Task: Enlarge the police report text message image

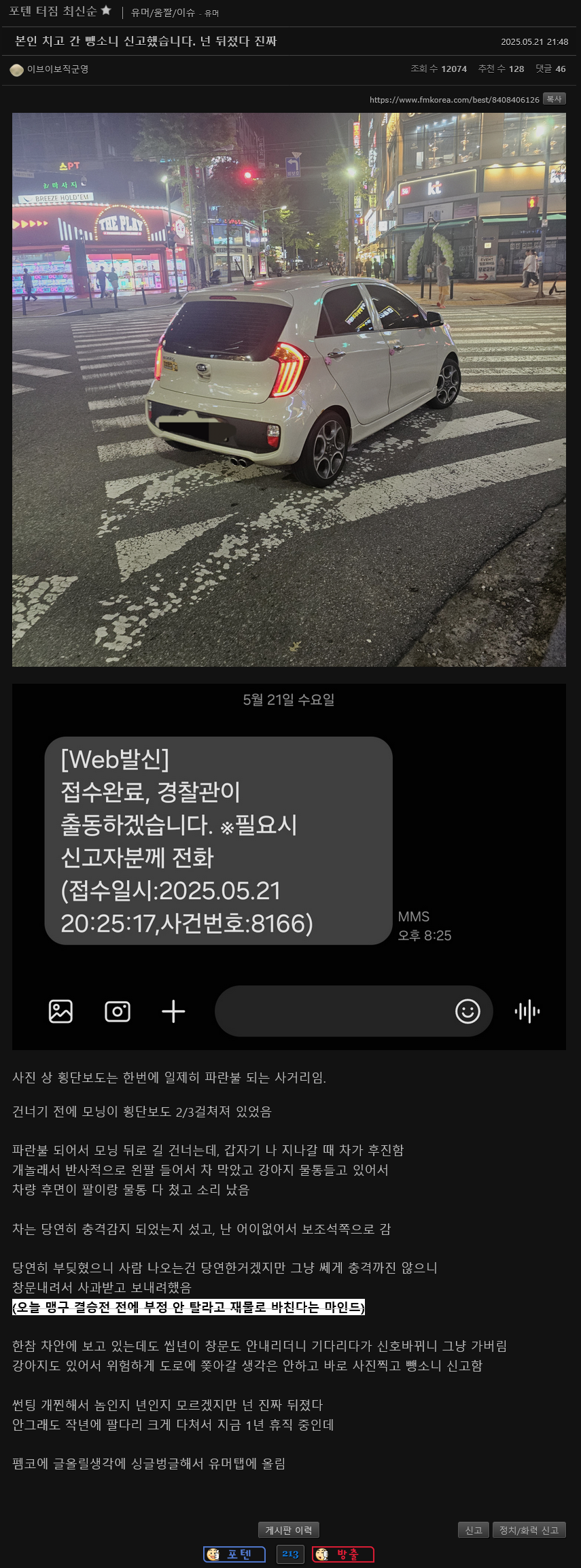Action: tap(289, 867)
